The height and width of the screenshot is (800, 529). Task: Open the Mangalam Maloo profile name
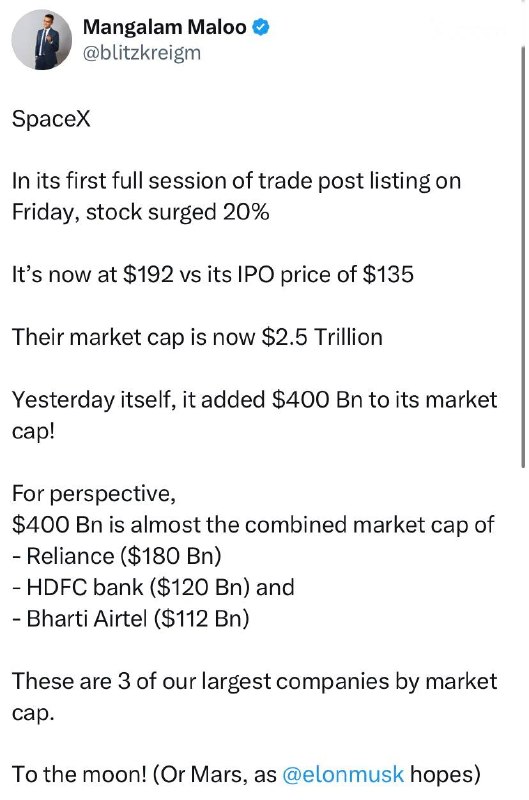(x=165, y=27)
